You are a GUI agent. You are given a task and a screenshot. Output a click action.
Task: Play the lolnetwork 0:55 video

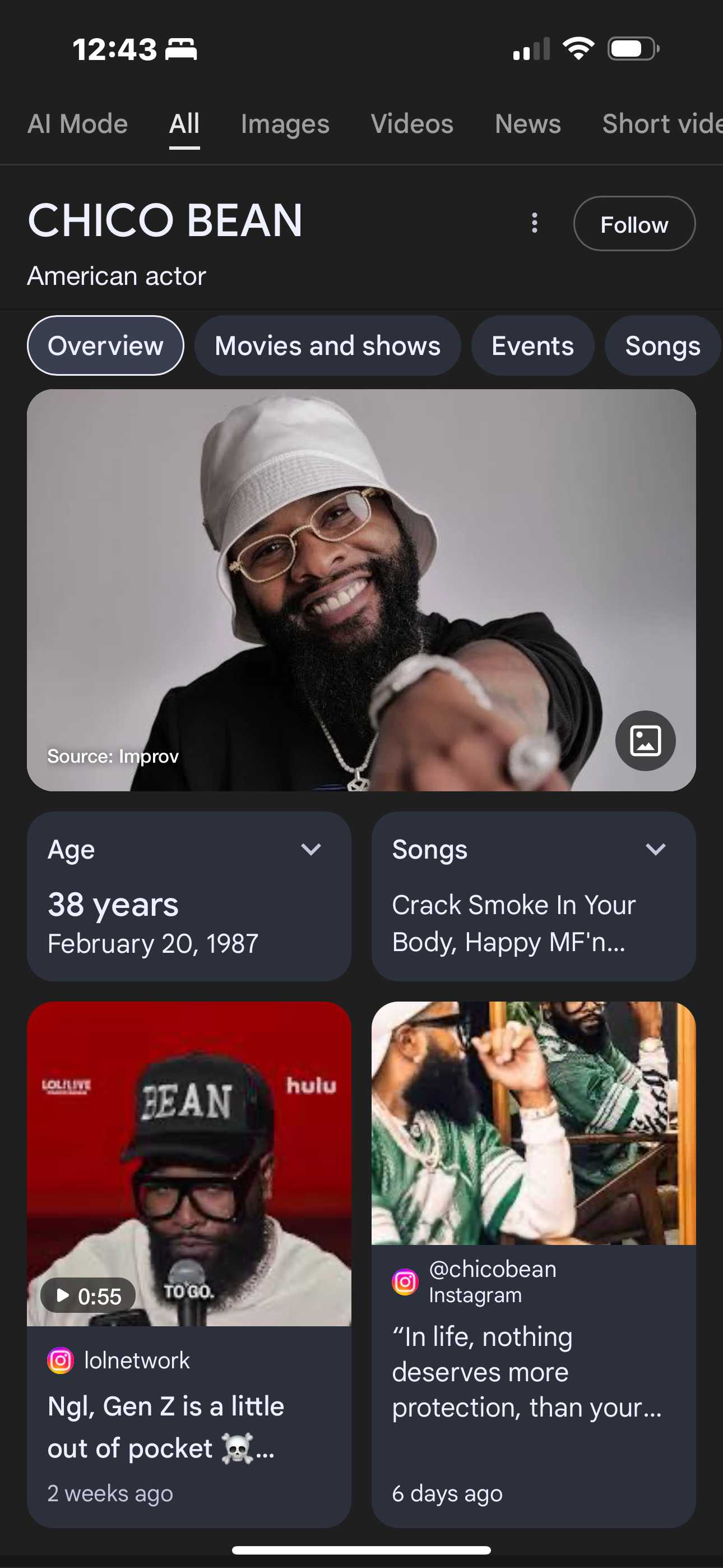[189, 1164]
